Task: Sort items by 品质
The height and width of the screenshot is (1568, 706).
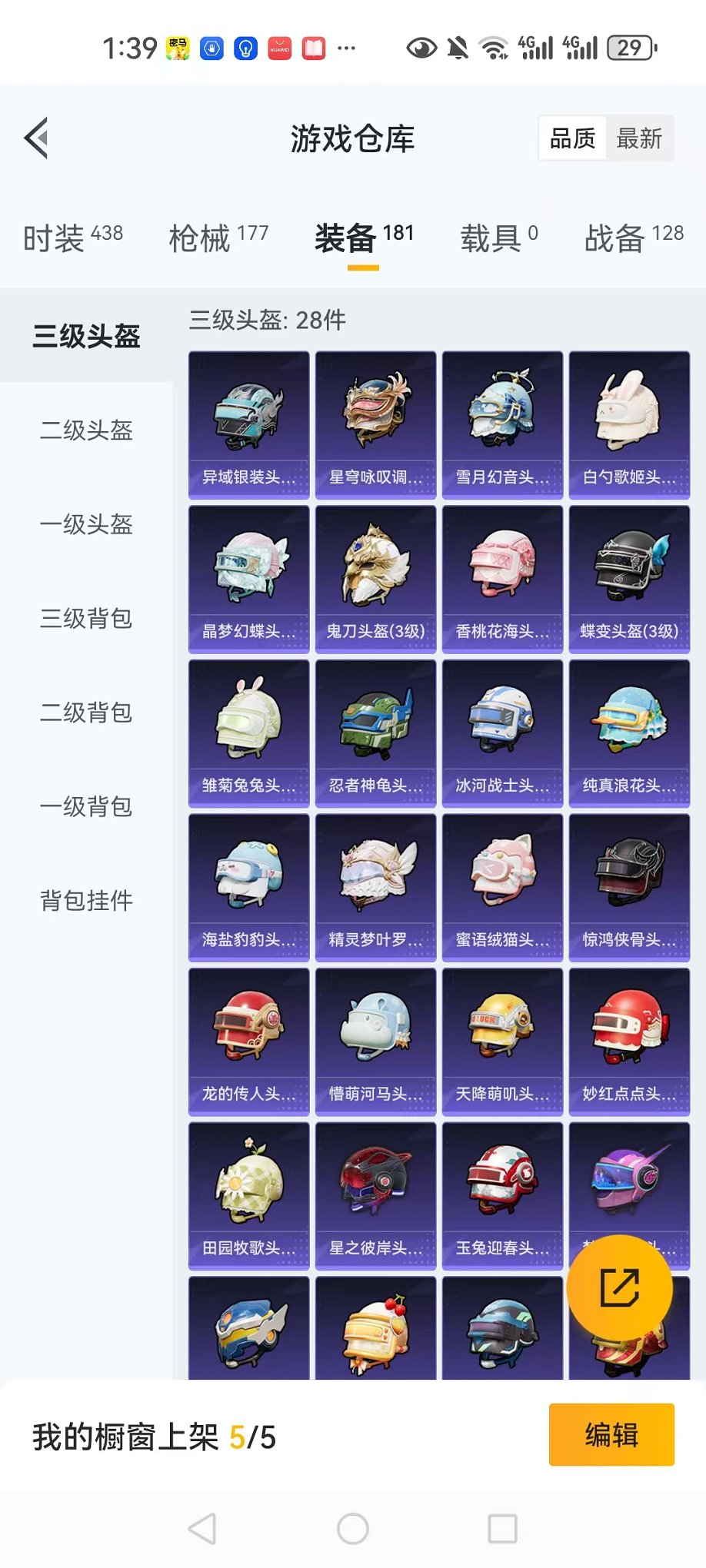Action: (x=572, y=138)
